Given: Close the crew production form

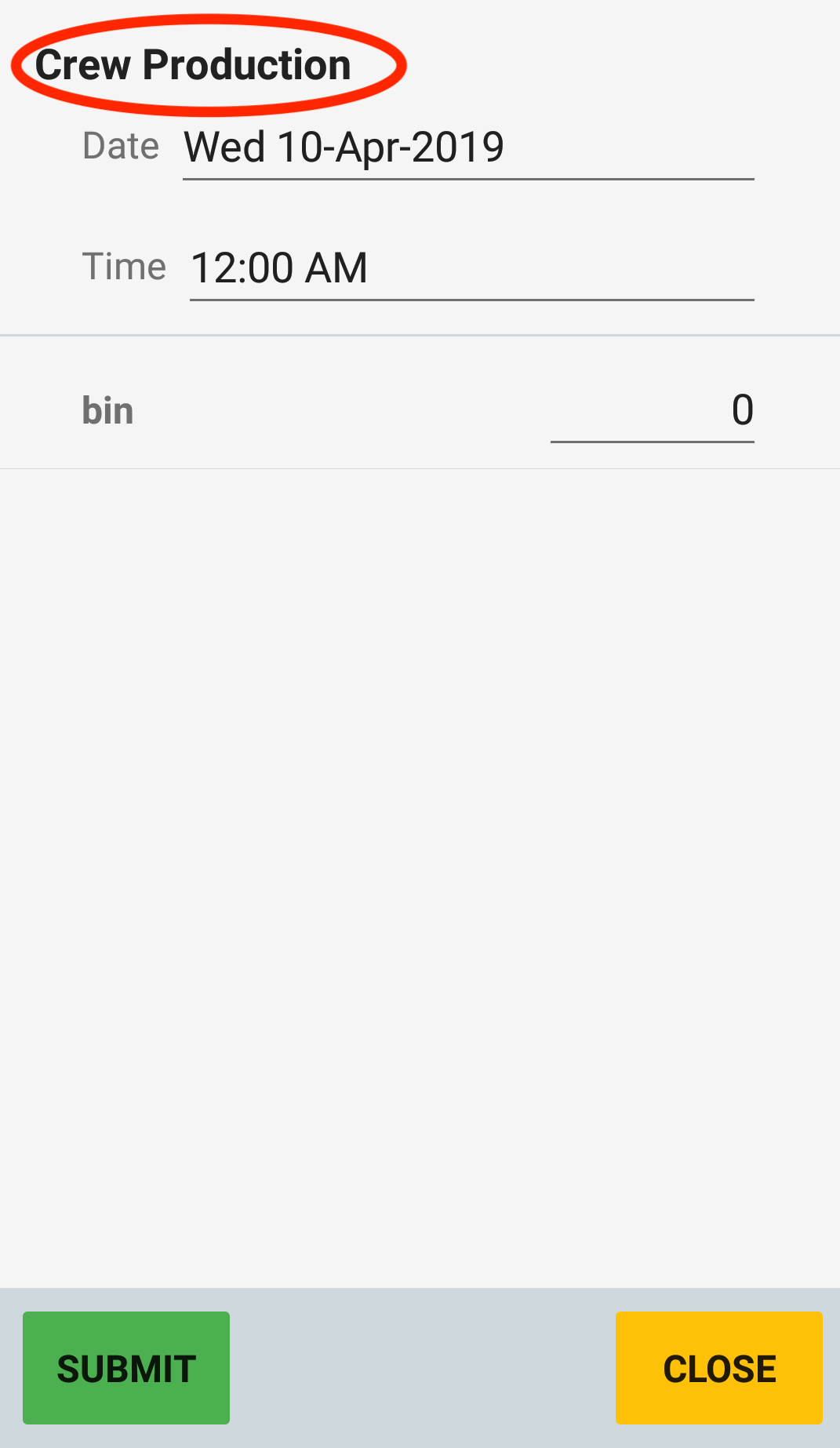Looking at the screenshot, I should pyautogui.click(x=719, y=1367).
